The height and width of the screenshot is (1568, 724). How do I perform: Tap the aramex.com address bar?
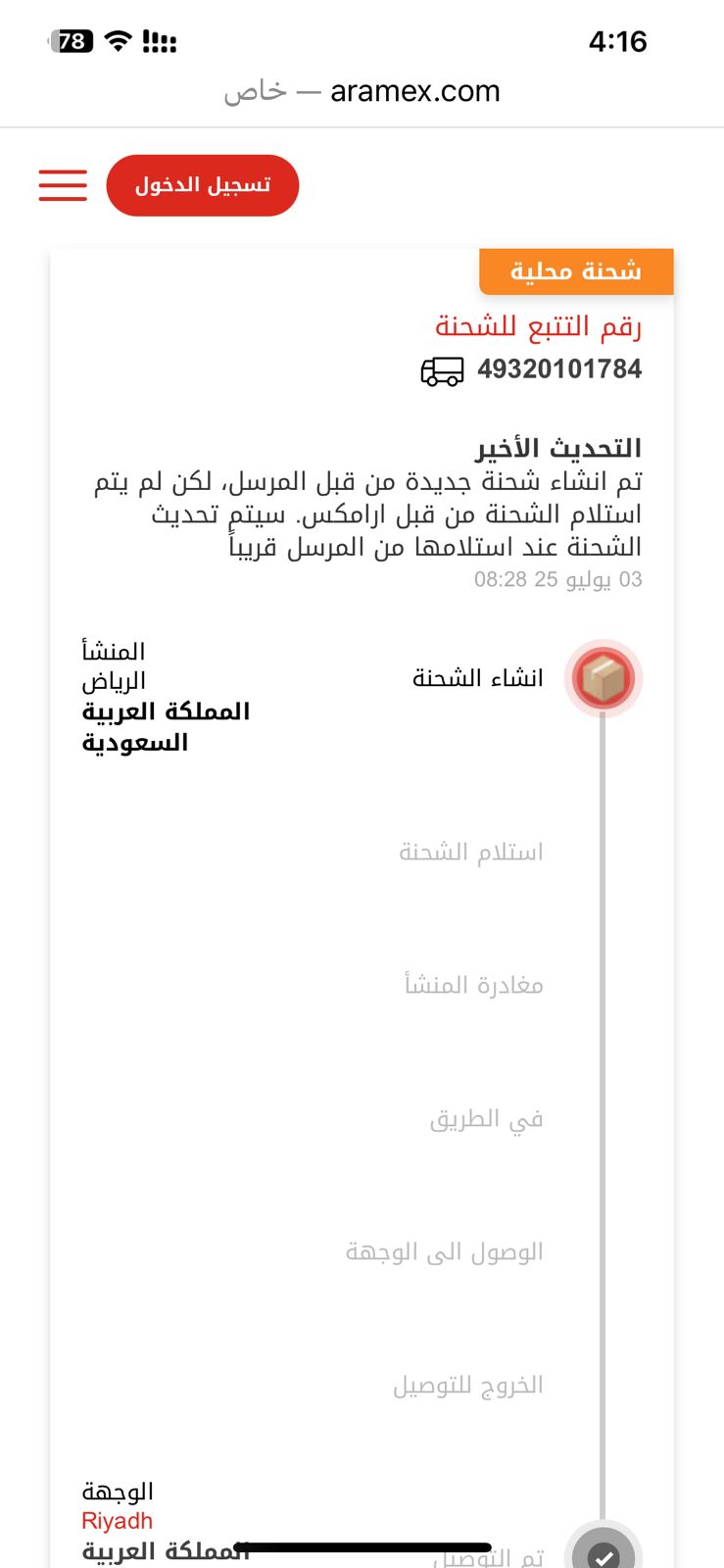tap(362, 91)
